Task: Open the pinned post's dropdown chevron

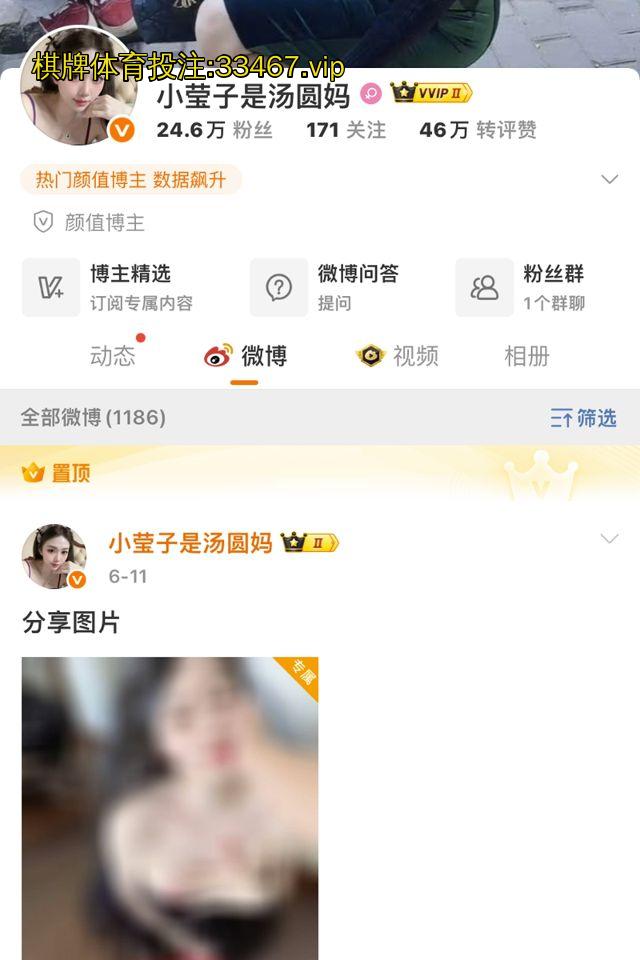Action: pos(609,539)
